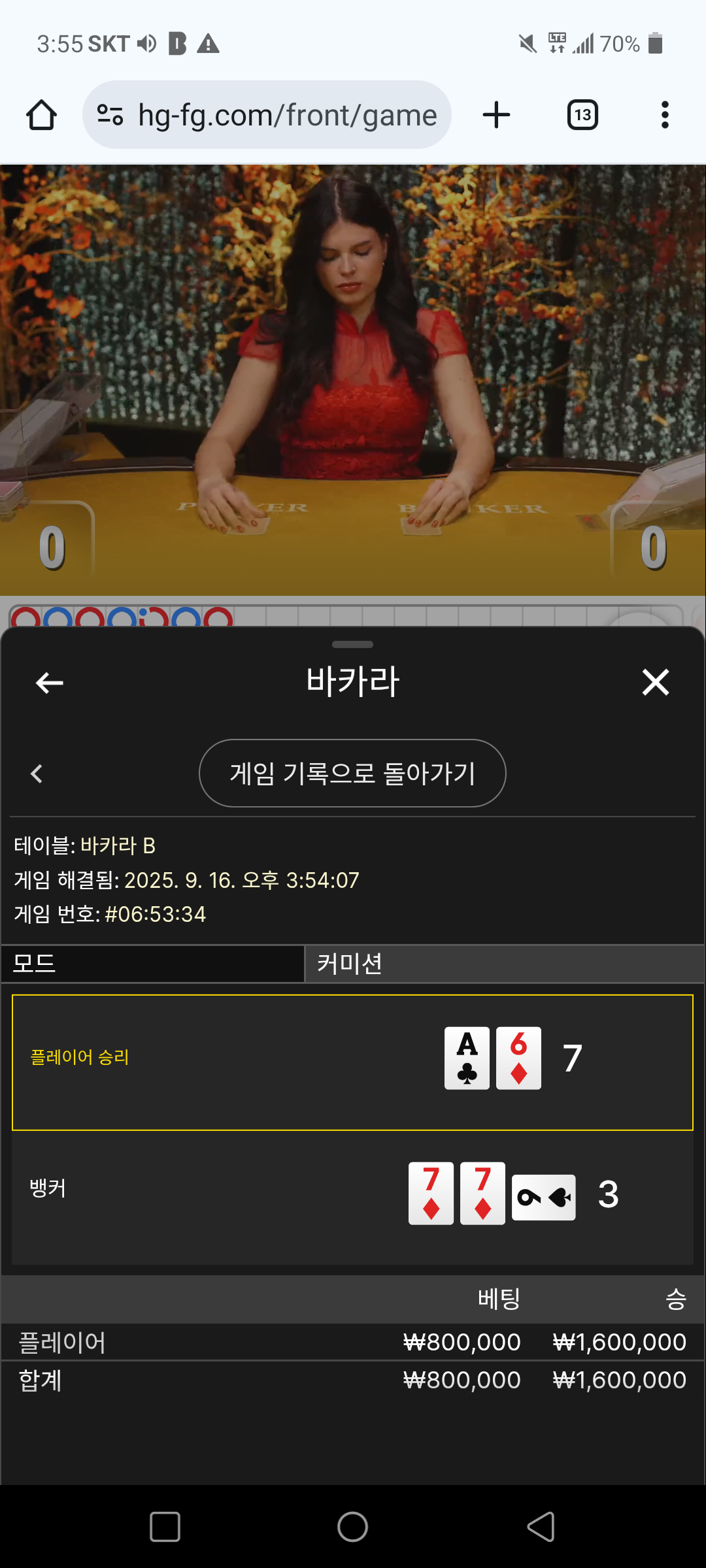This screenshot has height=1568, width=706.
Task: Tap 게임 기록으로 돌아가기 button
Action: click(x=352, y=774)
